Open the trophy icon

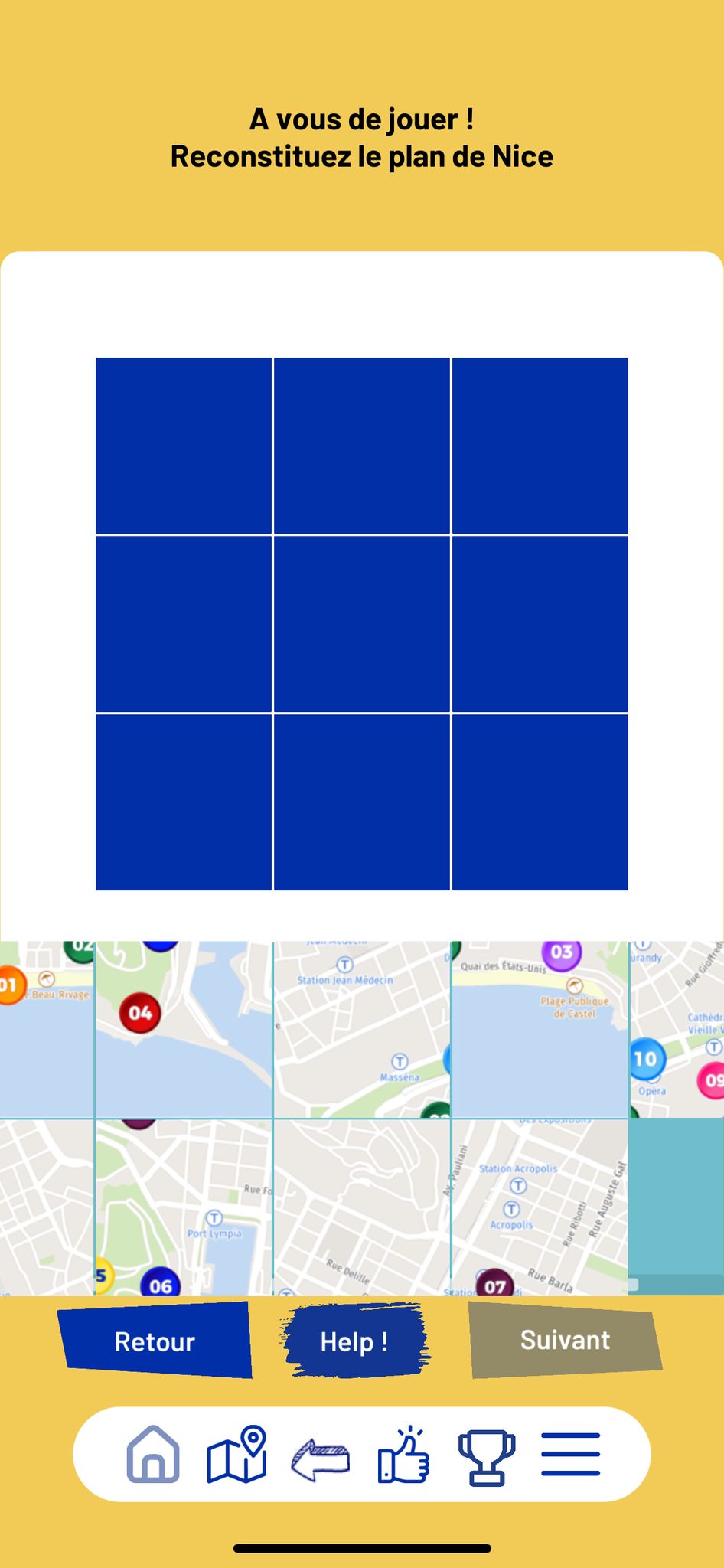coord(487,1457)
